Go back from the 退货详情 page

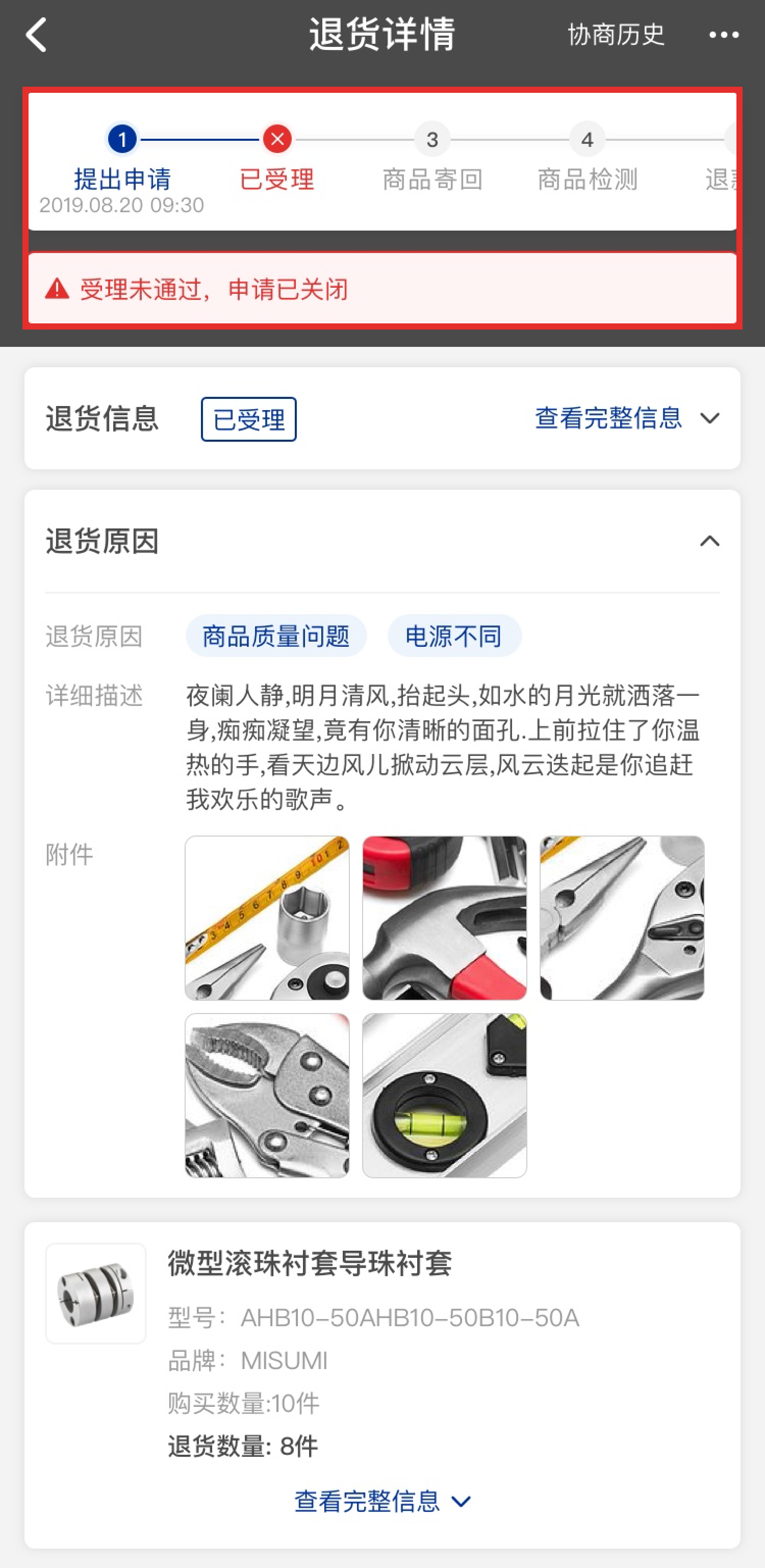[x=37, y=35]
